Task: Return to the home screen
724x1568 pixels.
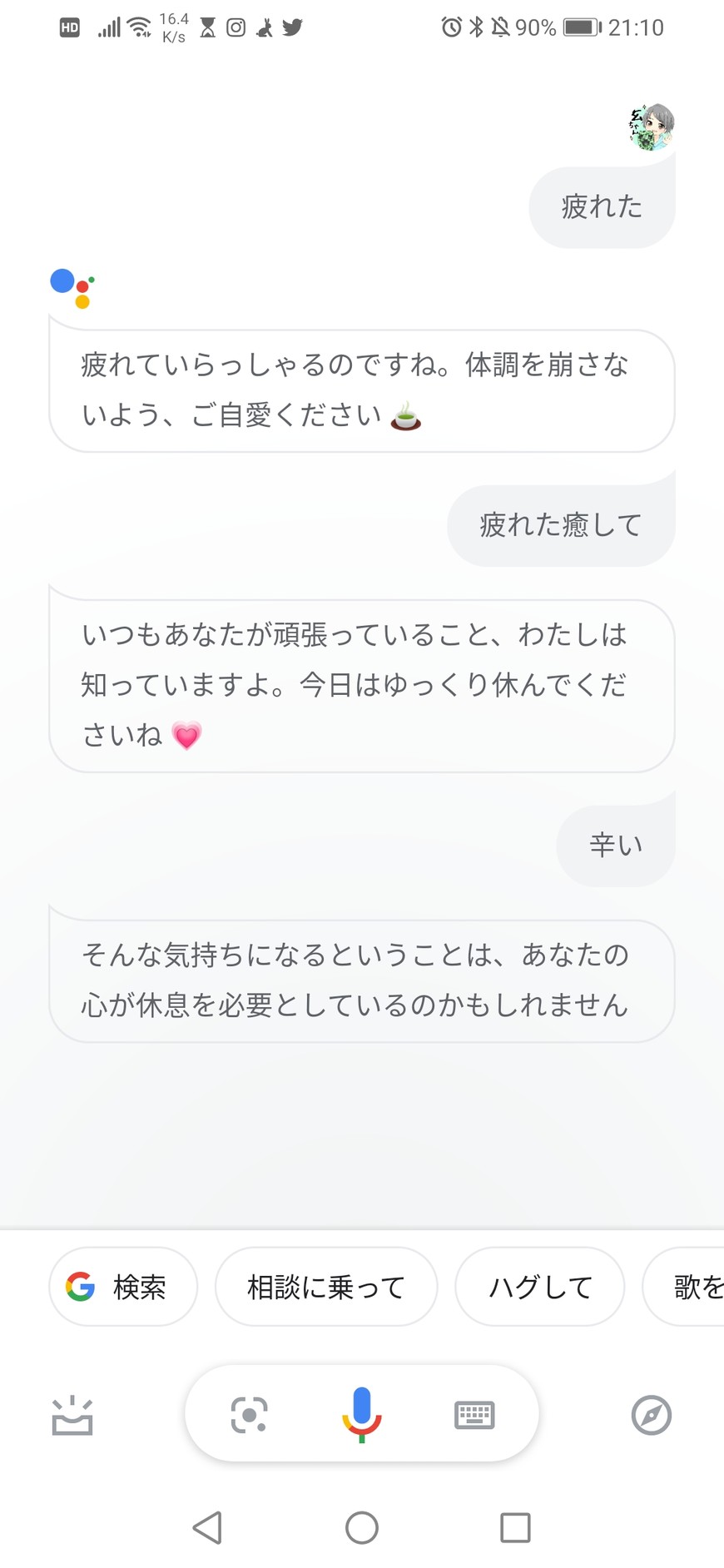Action: tap(362, 1528)
